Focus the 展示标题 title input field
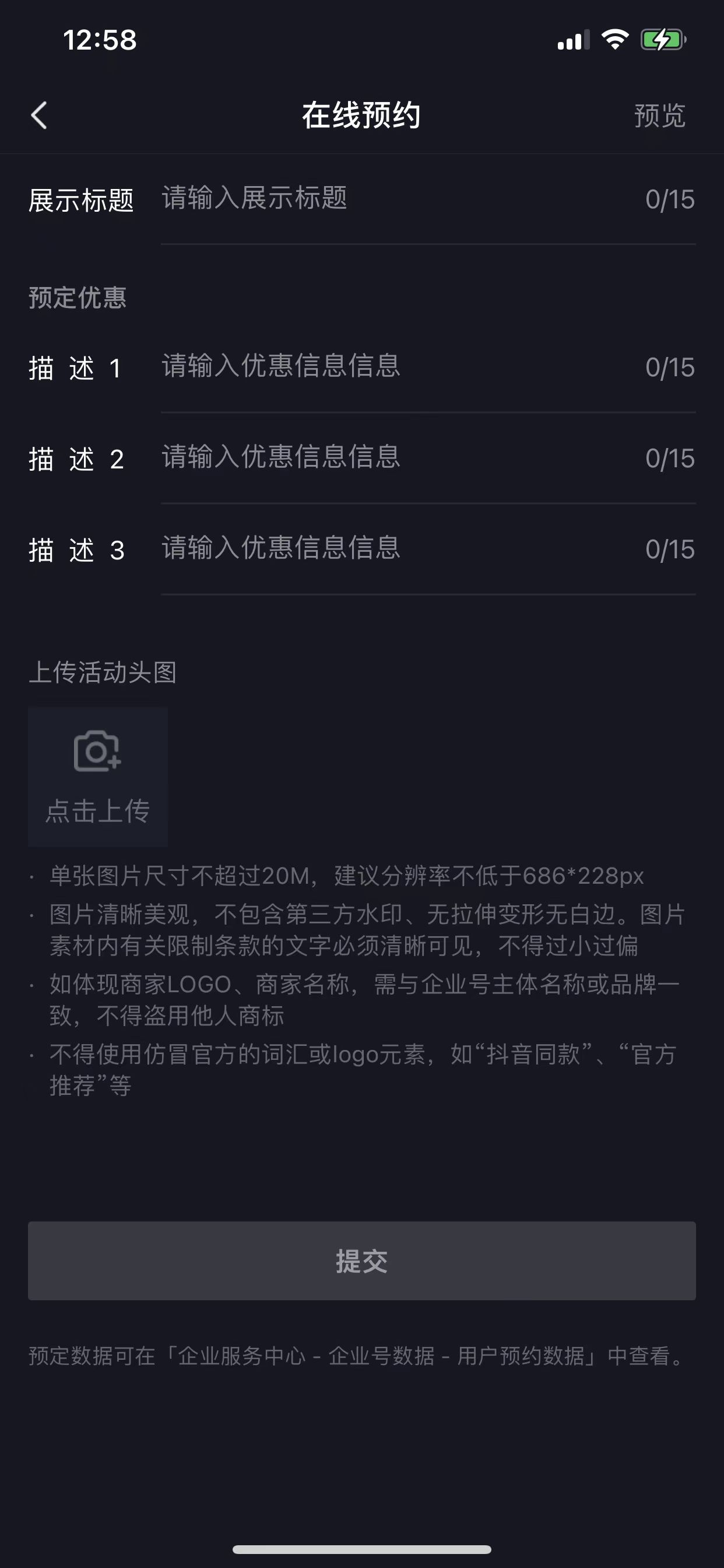This screenshot has width=724, height=1568. coord(428,199)
